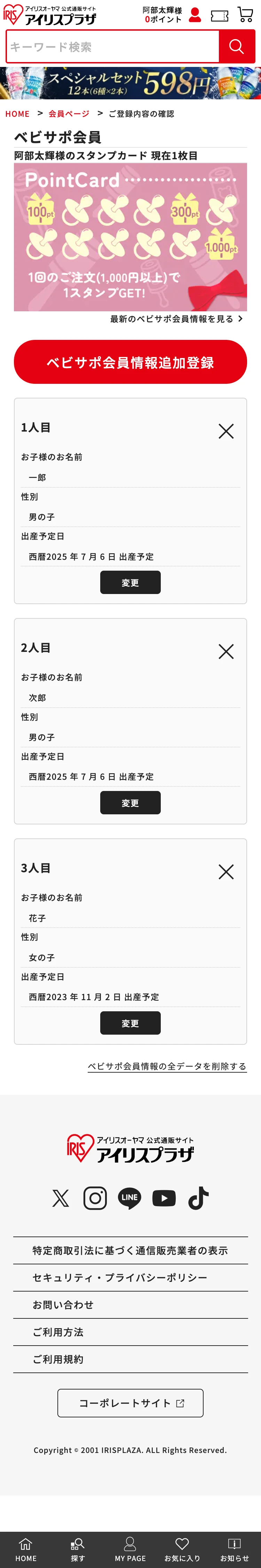Switch to the お気に入り tab
261x1568 pixels.
[x=182, y=1550]
